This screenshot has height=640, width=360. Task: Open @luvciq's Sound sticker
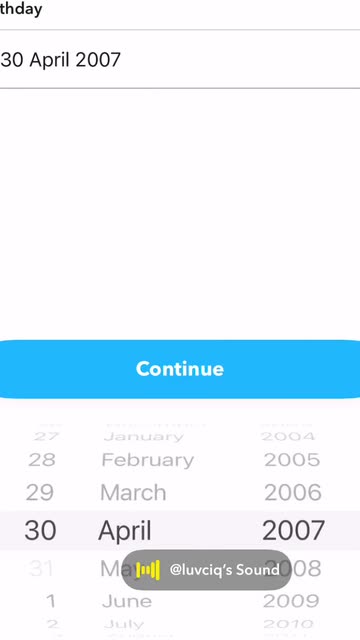[x=207, y=570]
